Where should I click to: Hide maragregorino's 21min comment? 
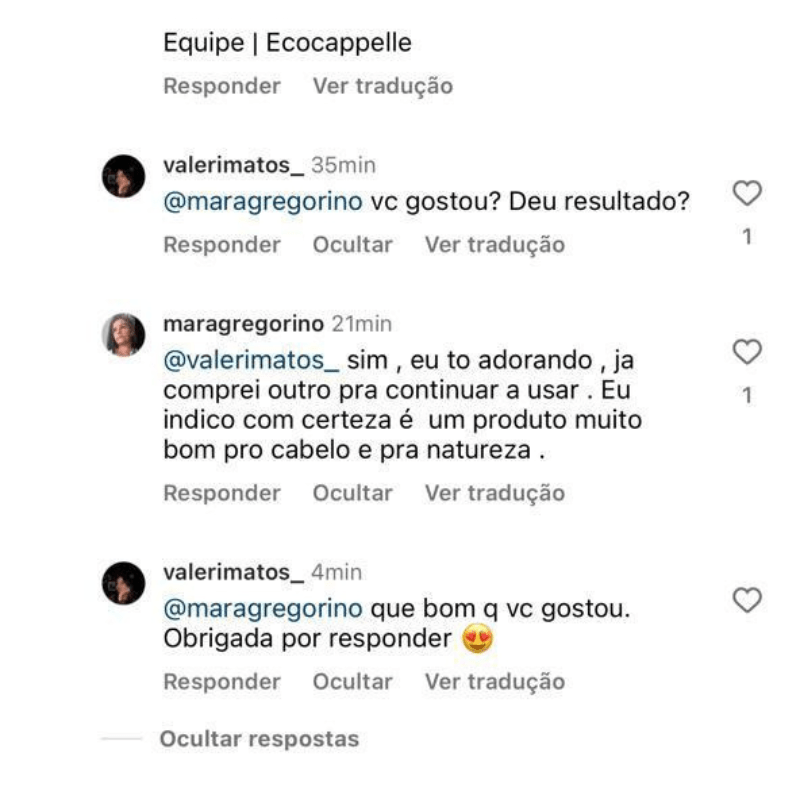click(x=352, y=493)
